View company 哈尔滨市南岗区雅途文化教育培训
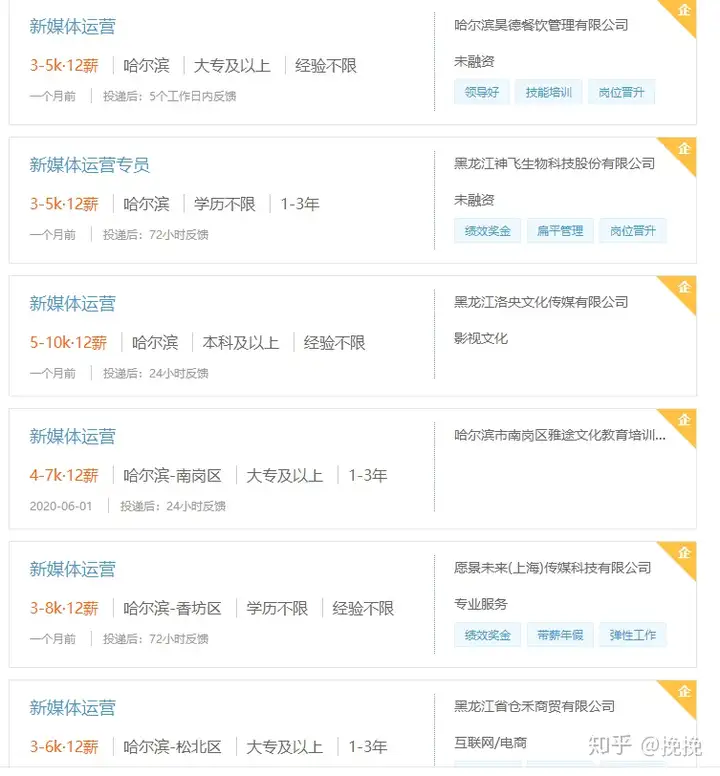The image size is (720, 776). pos(559,435)
